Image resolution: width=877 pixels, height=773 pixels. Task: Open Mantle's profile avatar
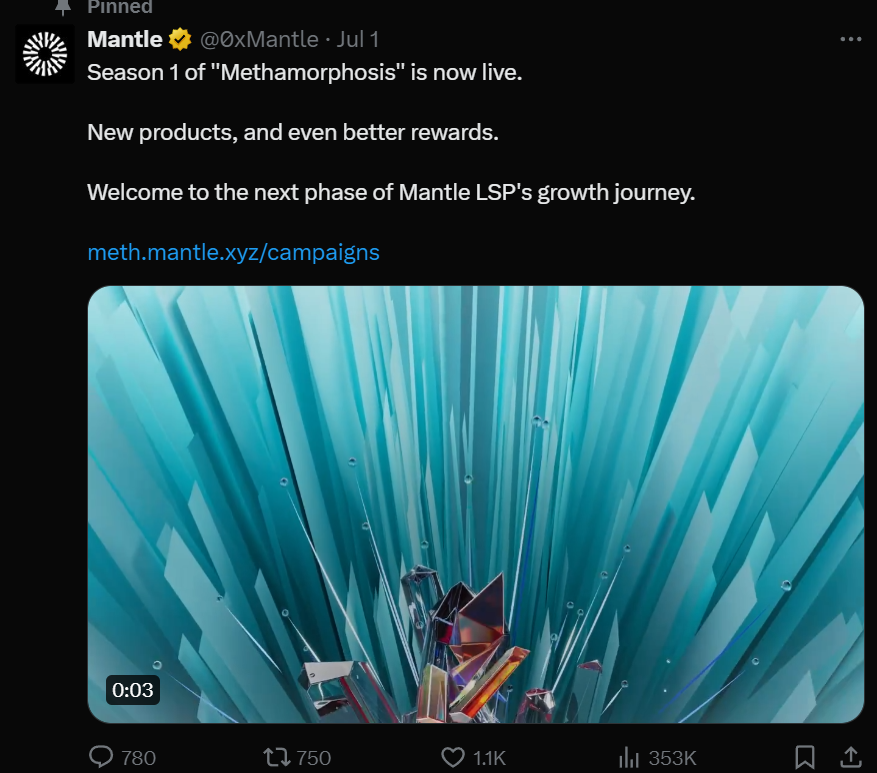click(x=45, y=54)
